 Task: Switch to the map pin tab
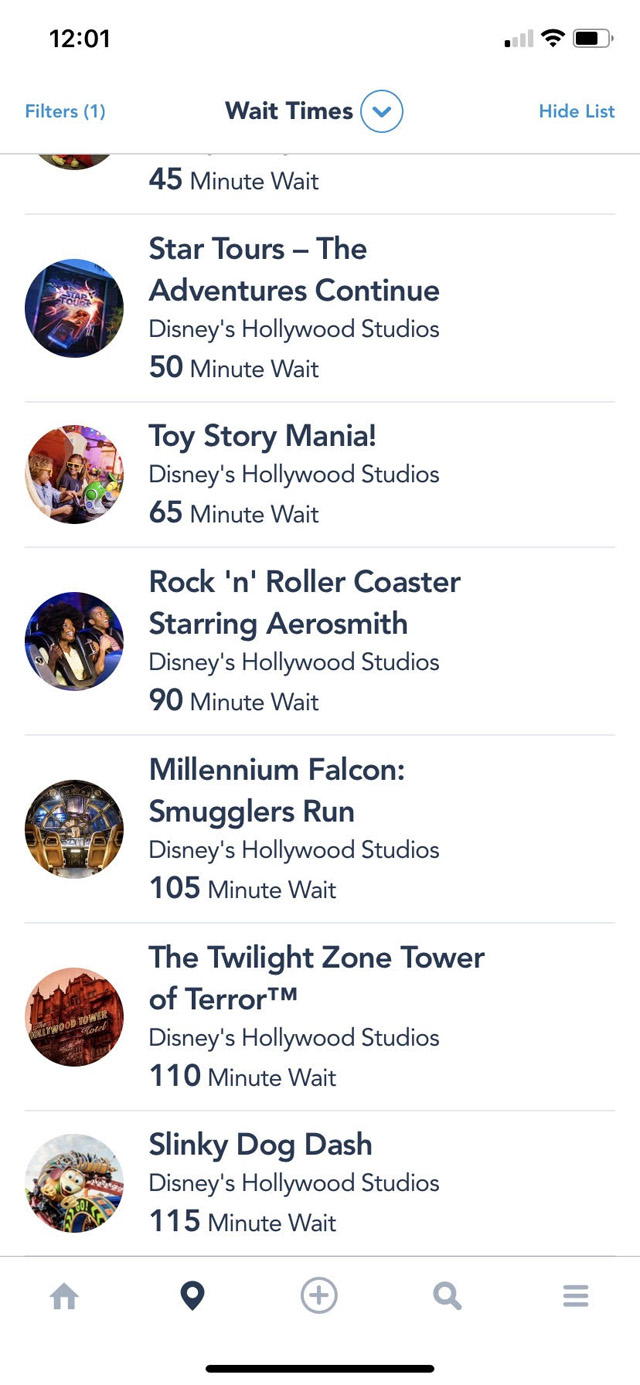point(192,1297)
